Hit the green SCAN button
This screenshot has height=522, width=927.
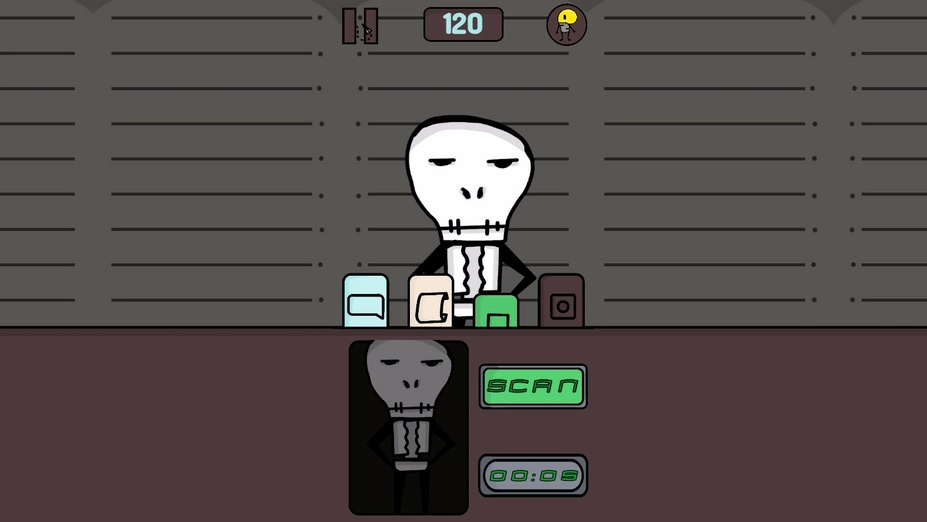tap(533, 387)
